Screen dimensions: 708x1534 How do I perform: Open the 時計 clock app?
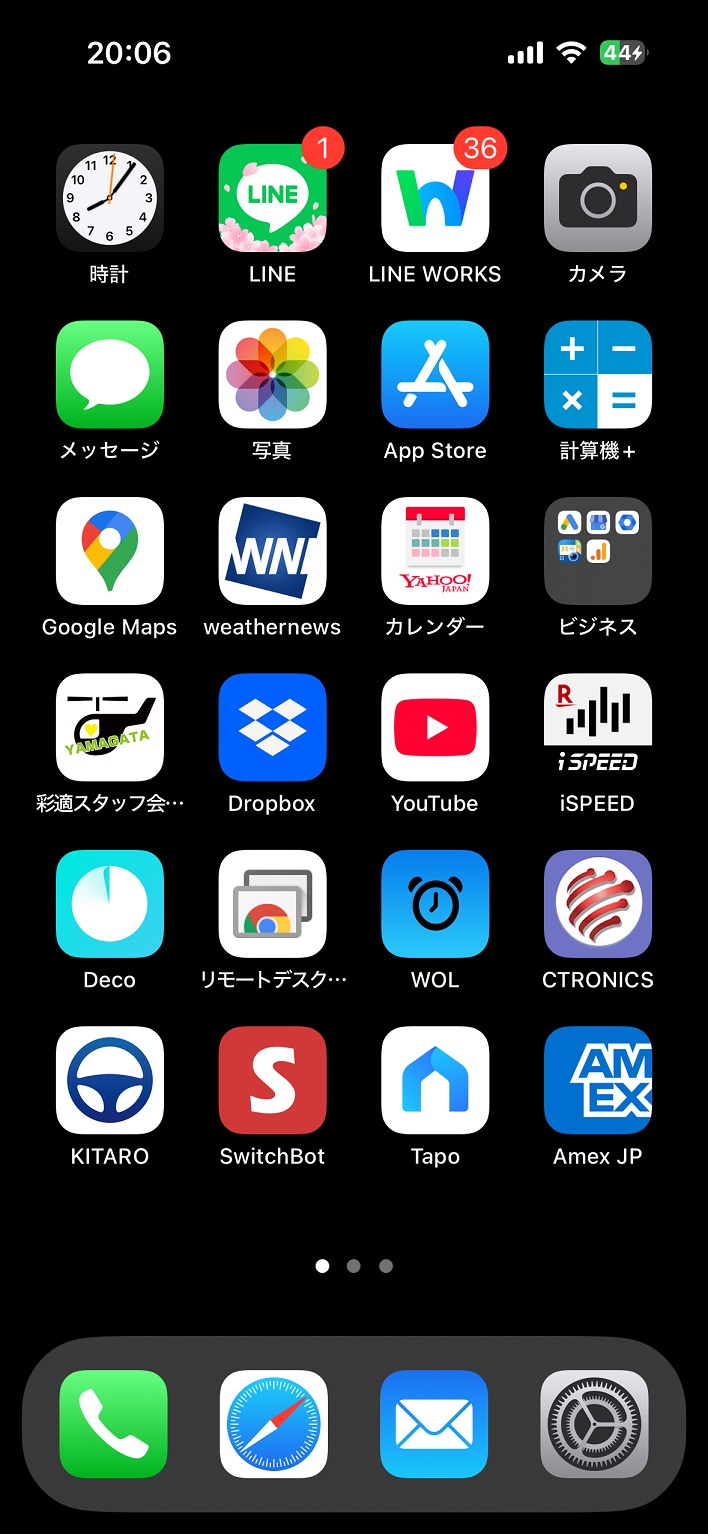click(109, 198)
